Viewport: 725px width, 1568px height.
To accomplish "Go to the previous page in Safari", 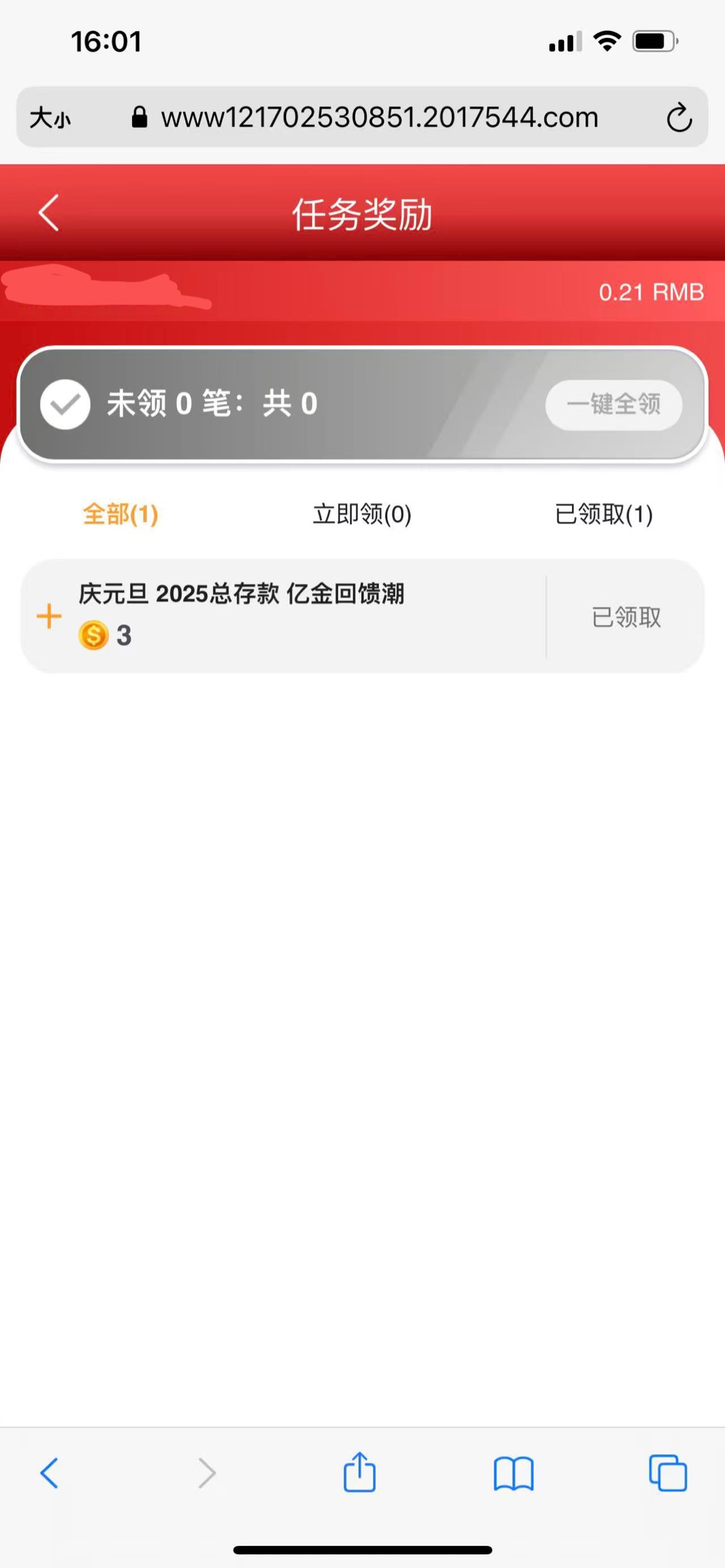I will (x=50, y=1473).
